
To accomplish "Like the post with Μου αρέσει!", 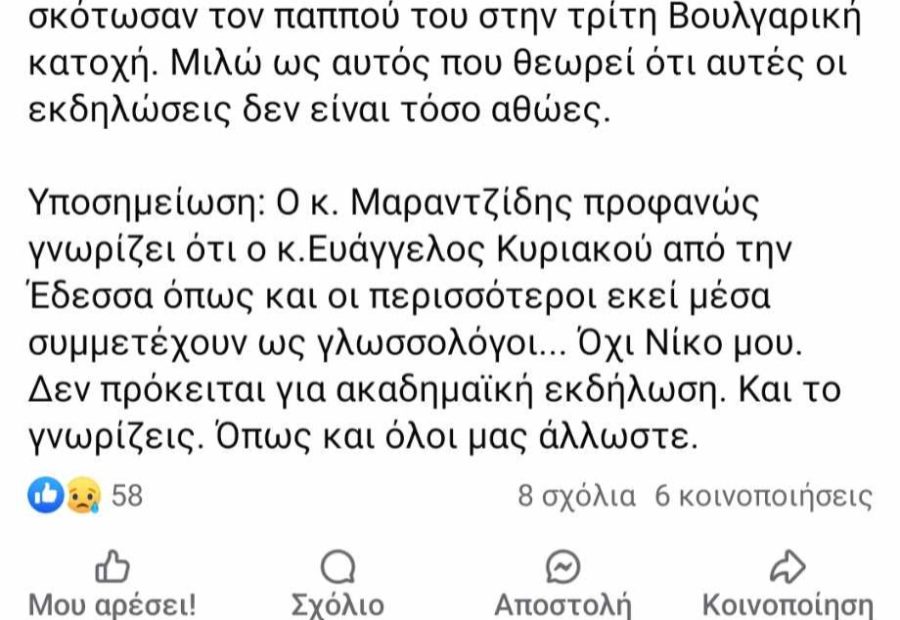I will point(112,586).
